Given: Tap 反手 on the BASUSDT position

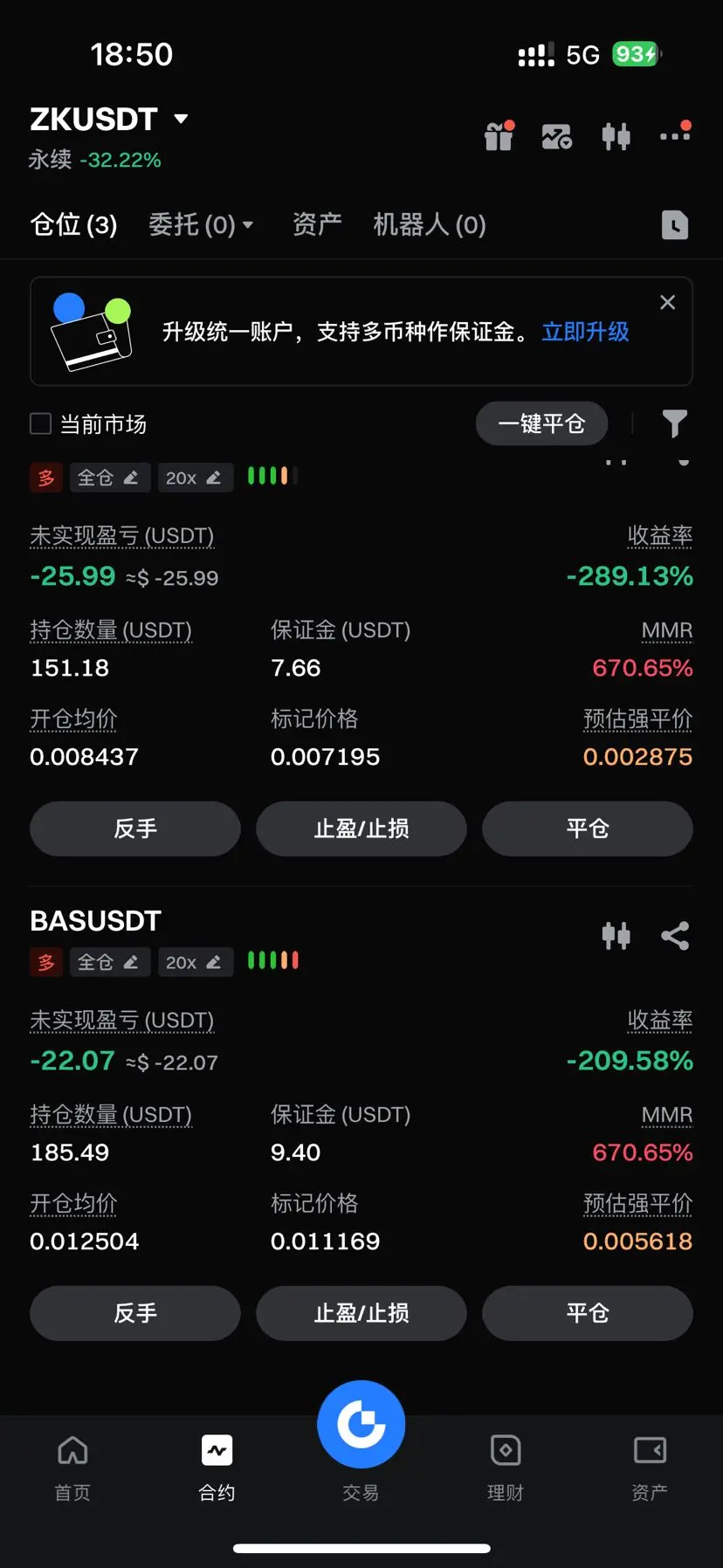Looking at the screenshot, I should [x=135, y=1313].
